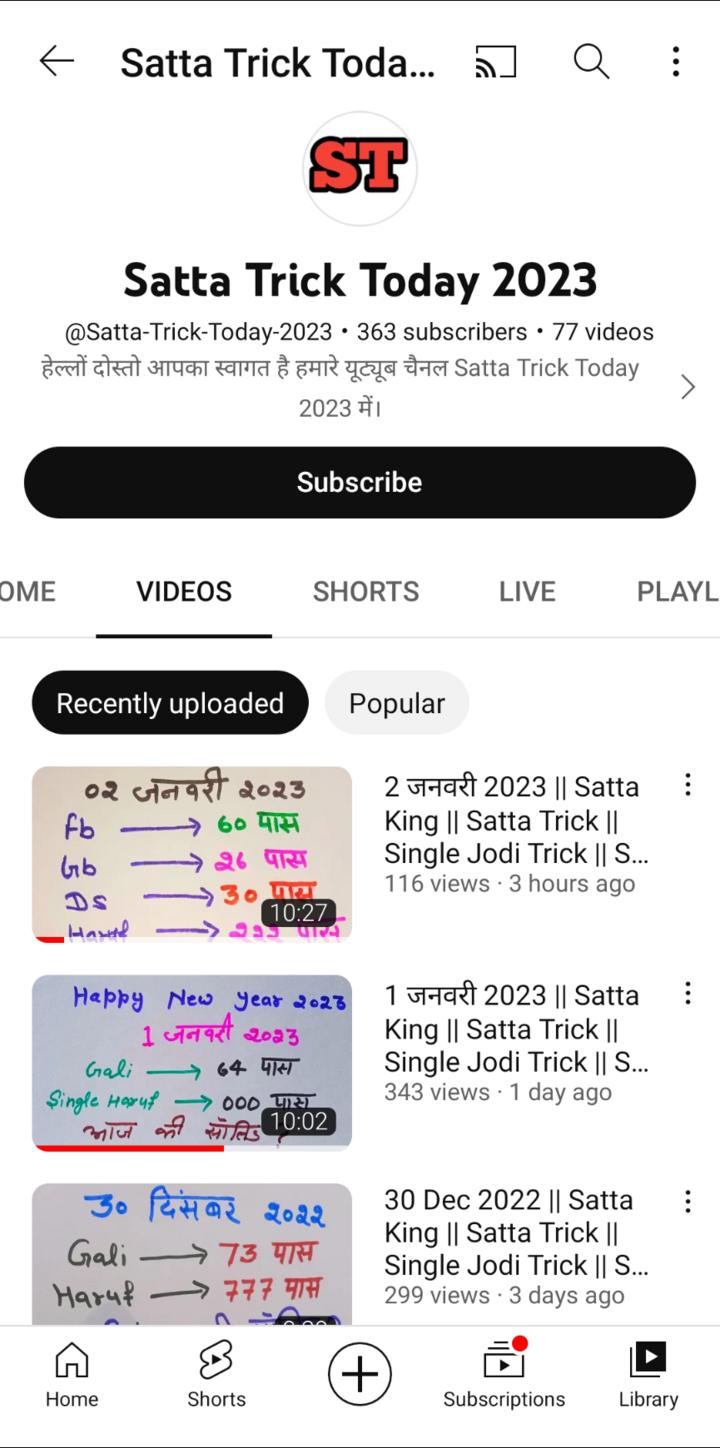Open the Library tab
Screen dimensions: 720x1448
point(648,1375)
